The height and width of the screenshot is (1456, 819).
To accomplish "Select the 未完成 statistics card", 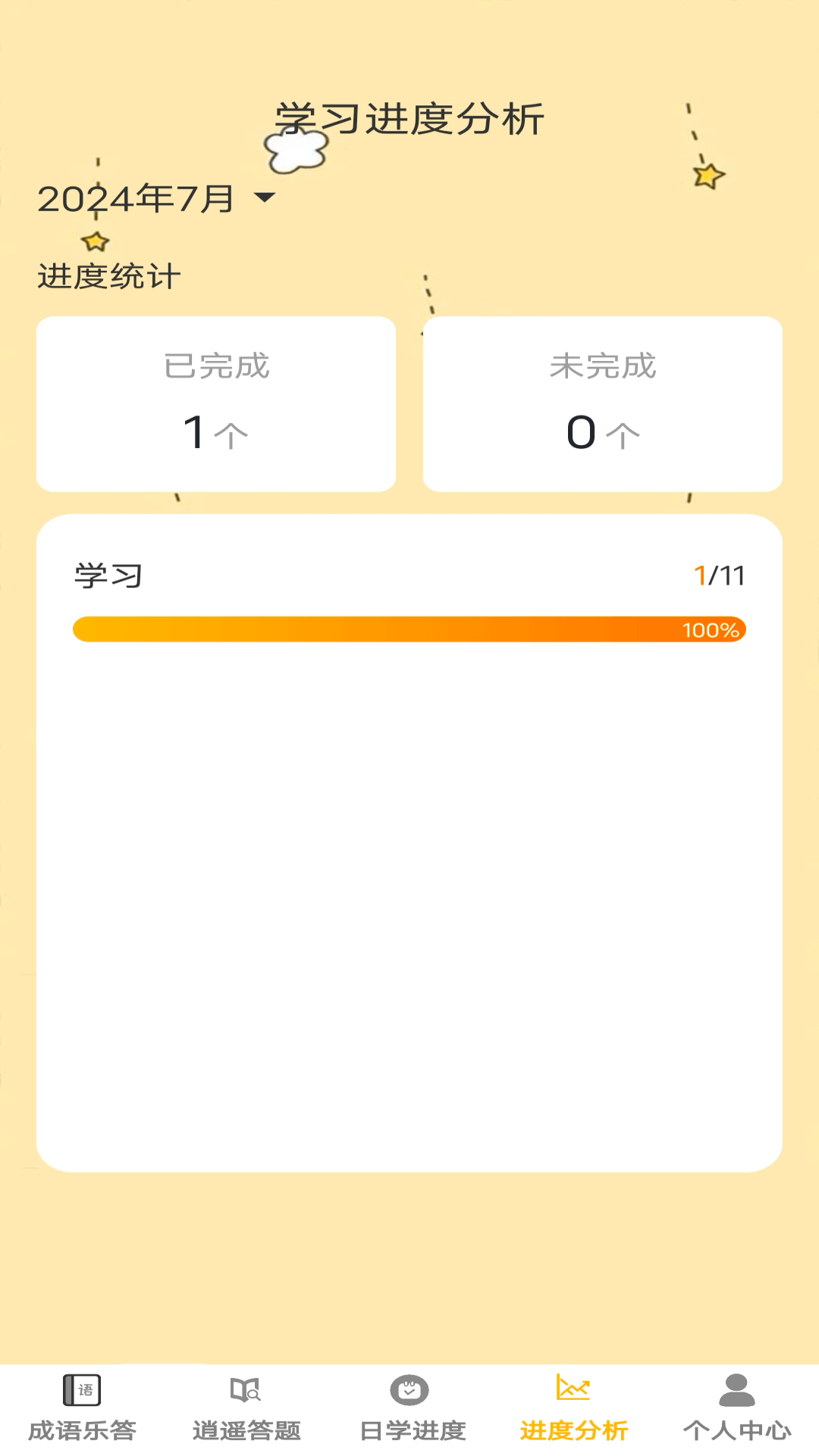I will click(604, 404).
